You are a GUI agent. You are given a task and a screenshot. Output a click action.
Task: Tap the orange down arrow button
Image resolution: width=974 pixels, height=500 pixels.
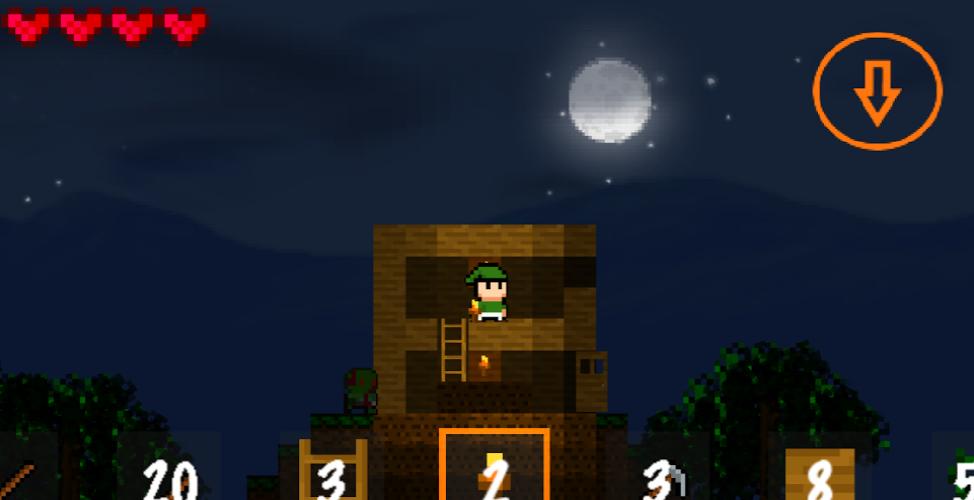(877, 91)
